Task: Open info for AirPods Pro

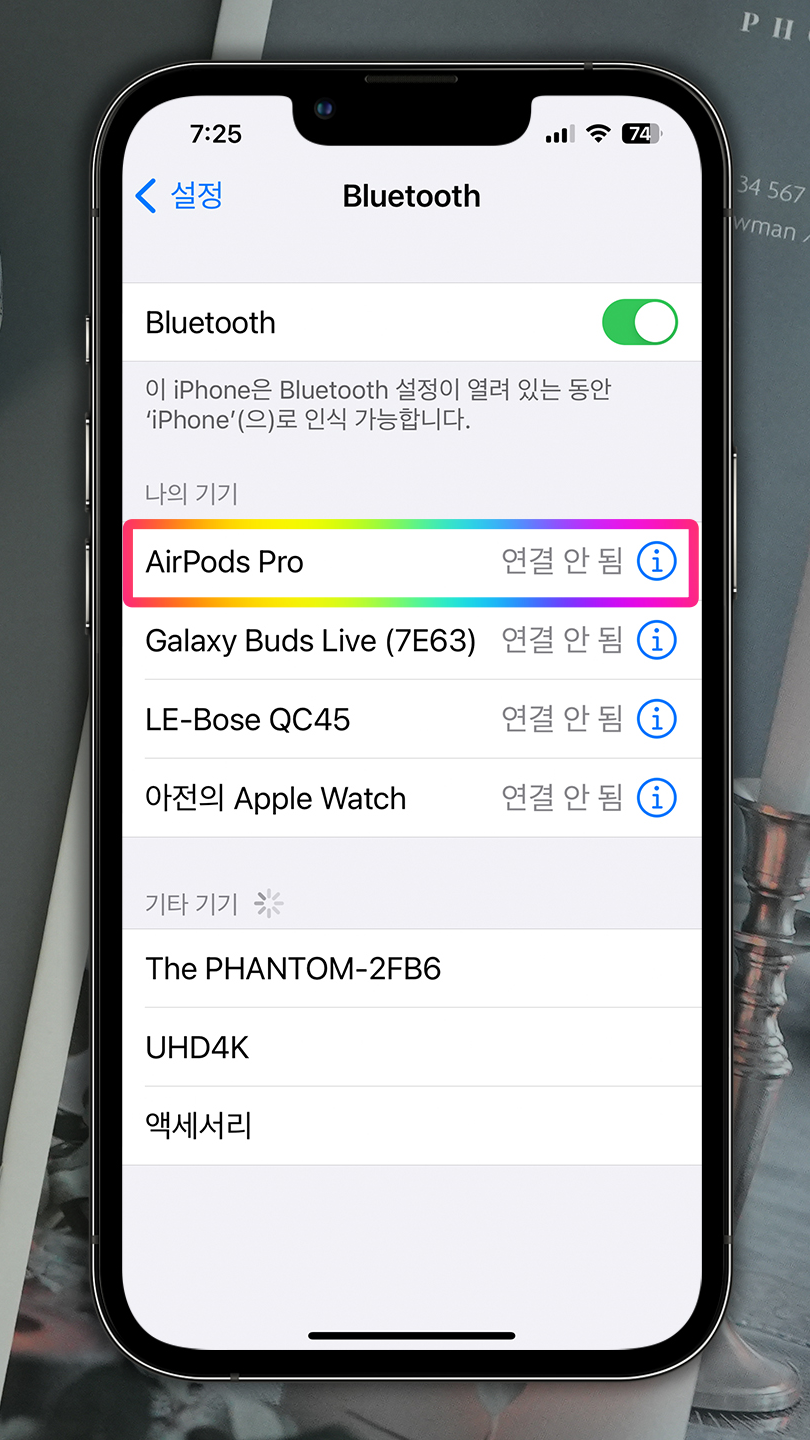Action: (657, 562)
